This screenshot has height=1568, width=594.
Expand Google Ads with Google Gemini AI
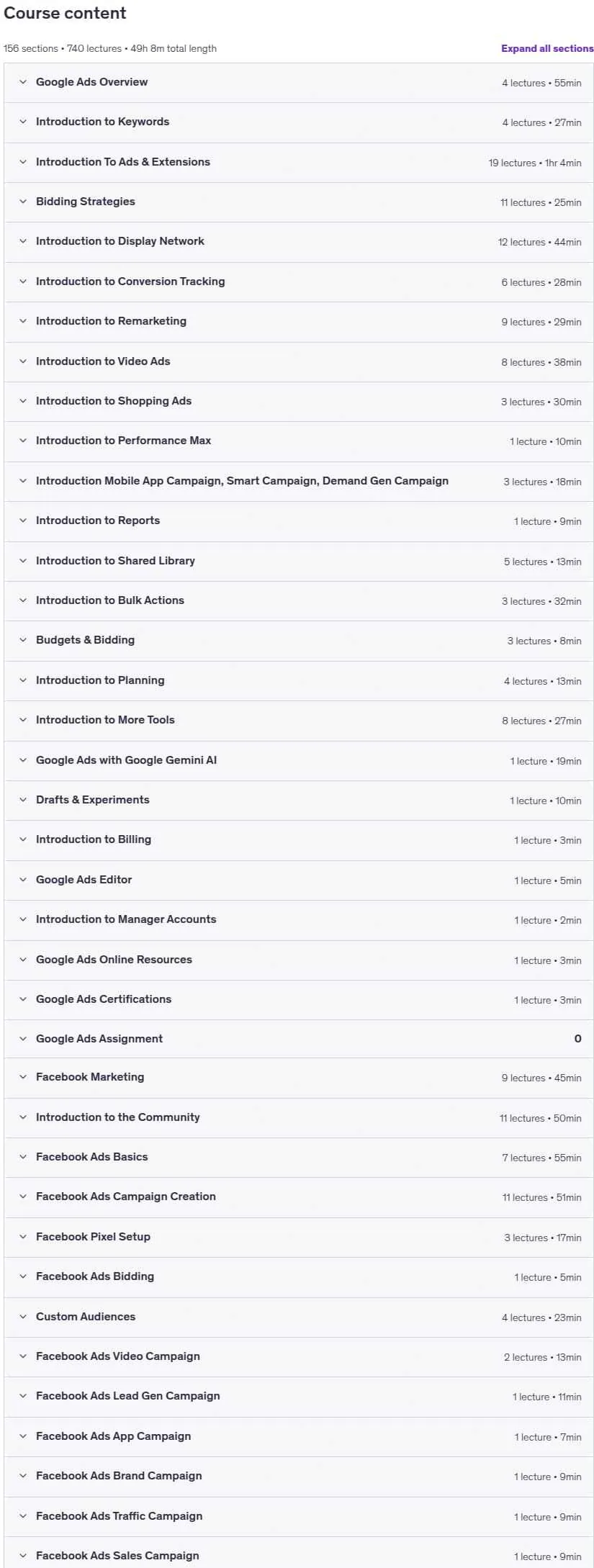(x=299, y=761)
